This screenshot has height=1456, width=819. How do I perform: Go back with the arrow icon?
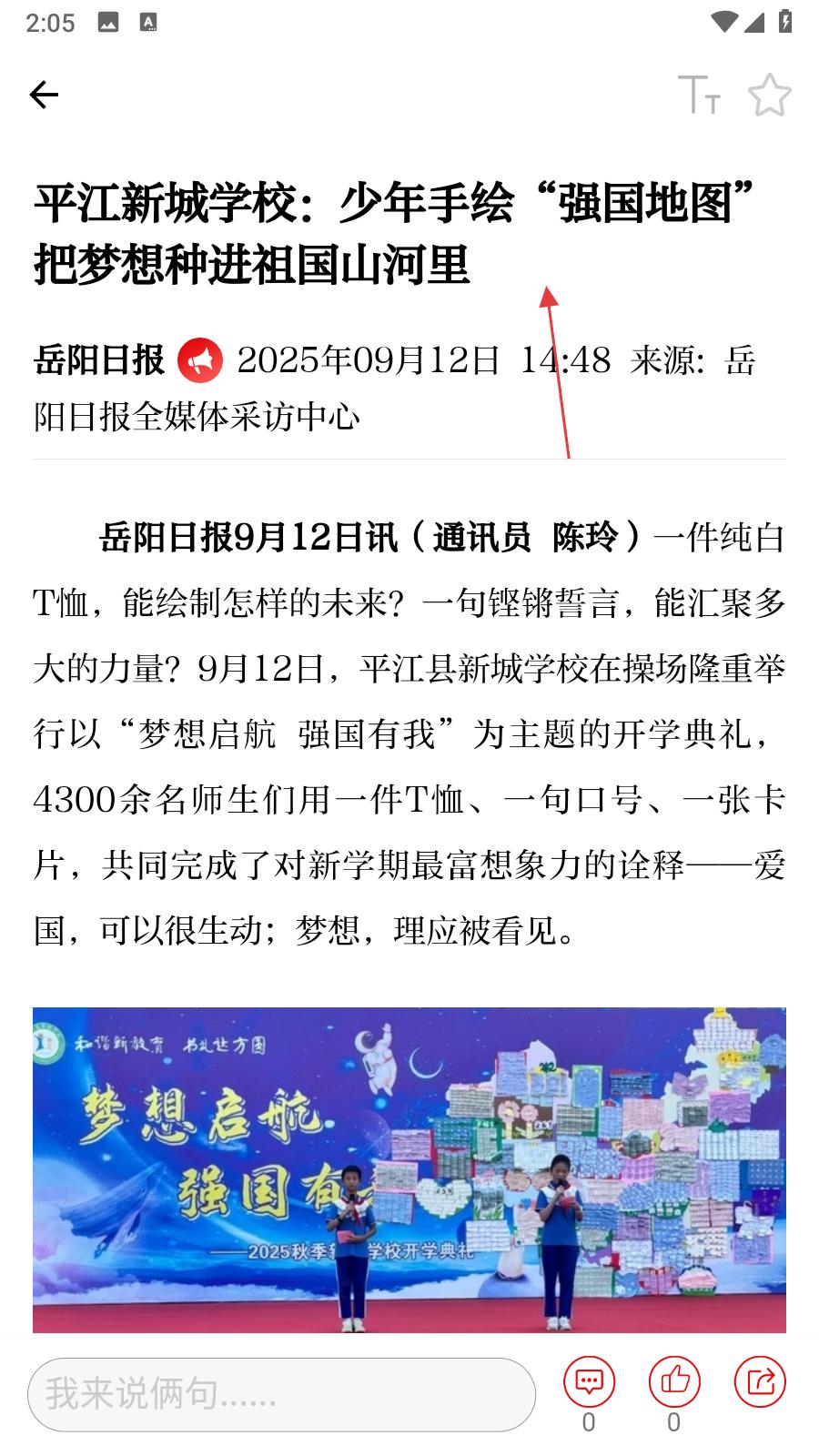(x=44, y=95)
